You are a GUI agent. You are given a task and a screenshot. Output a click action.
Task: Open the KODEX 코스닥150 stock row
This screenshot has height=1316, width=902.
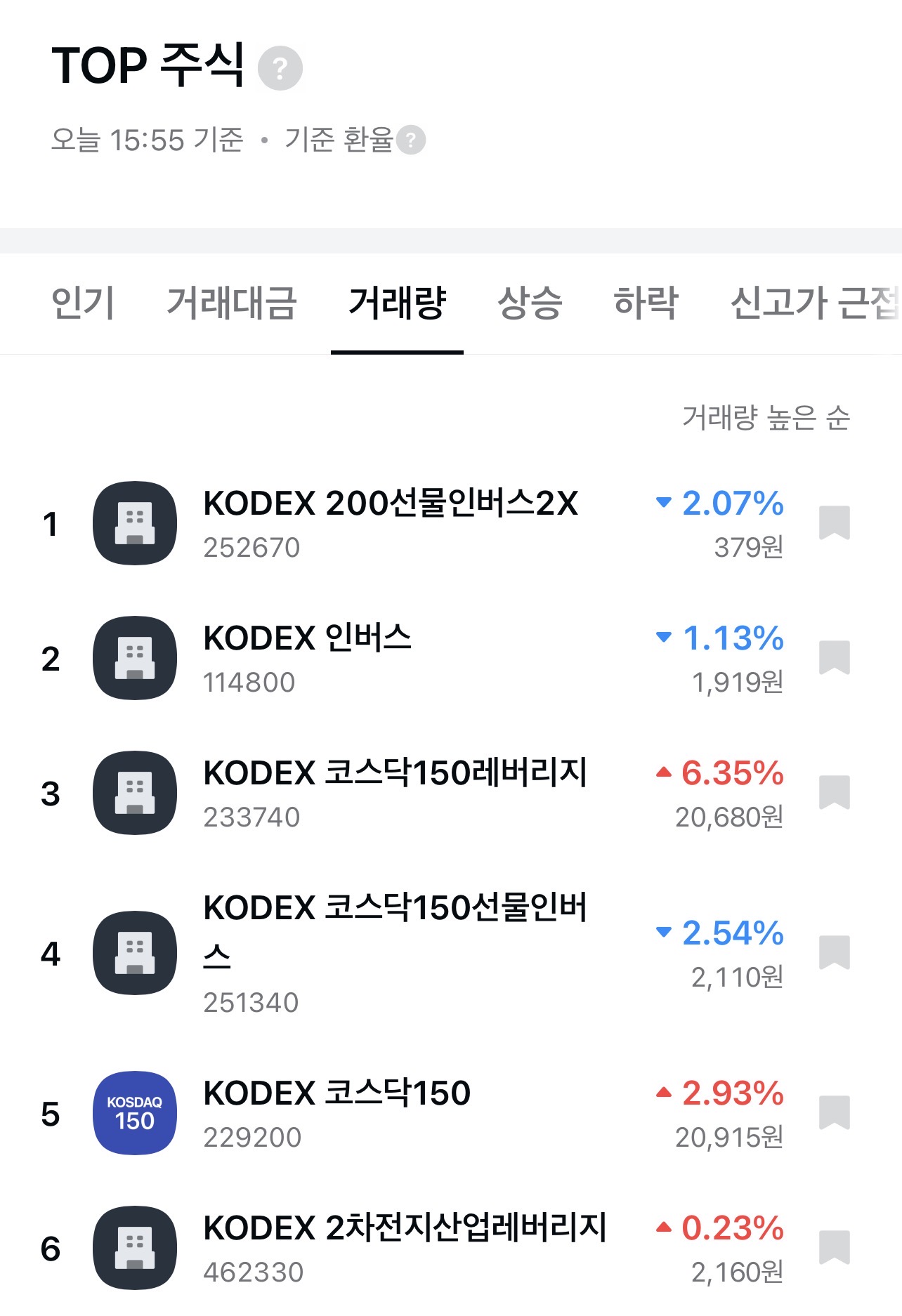(337, 1113)
